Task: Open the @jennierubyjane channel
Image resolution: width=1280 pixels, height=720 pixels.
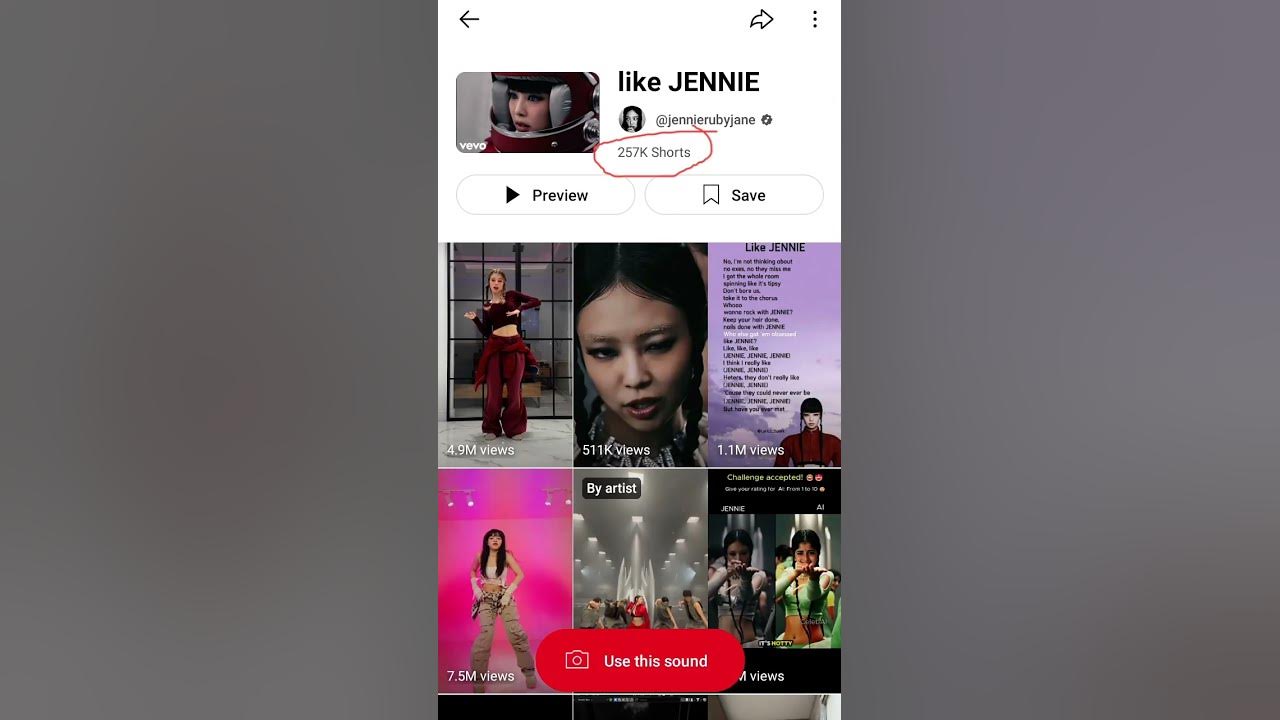Action: coord(705,120)
